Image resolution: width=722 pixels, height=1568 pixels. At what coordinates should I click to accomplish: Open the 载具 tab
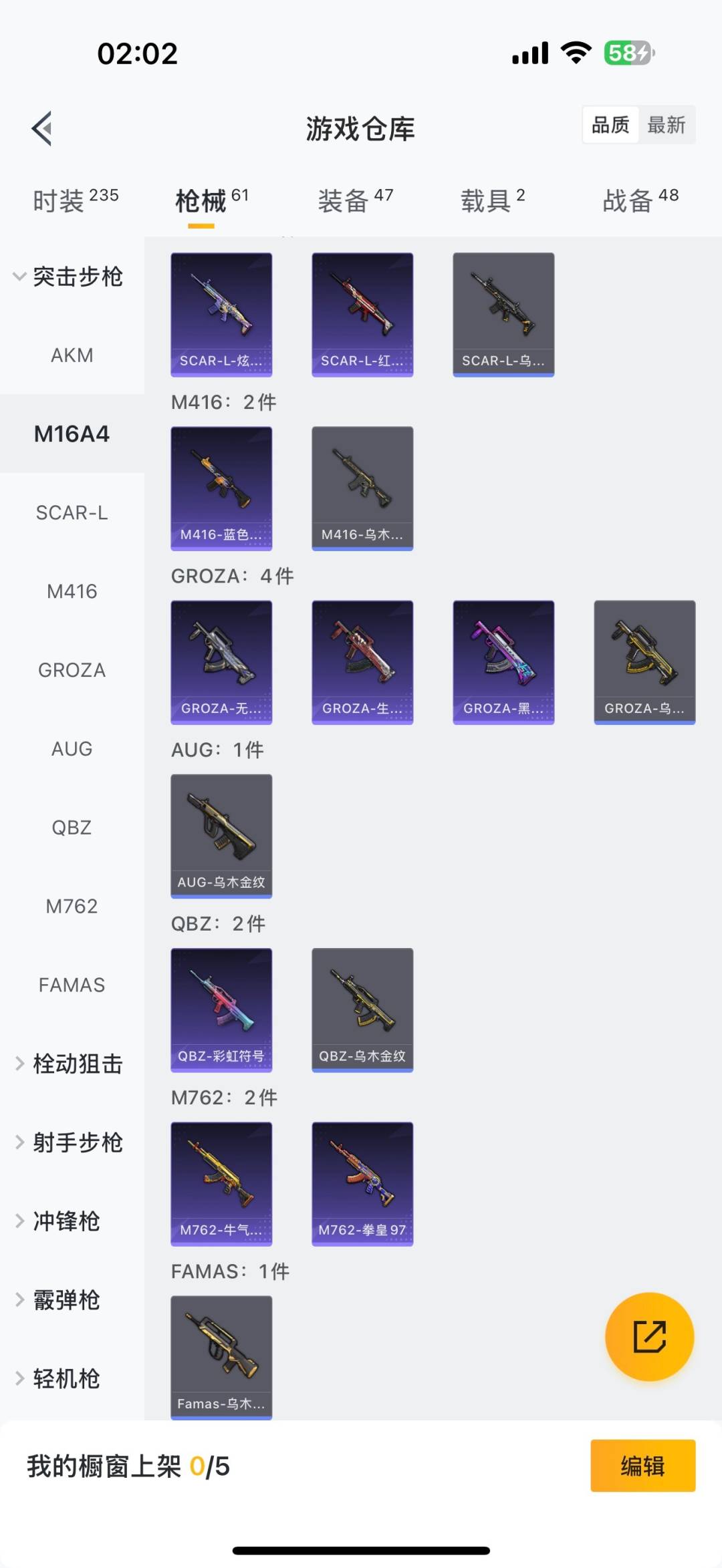point(493,200)
